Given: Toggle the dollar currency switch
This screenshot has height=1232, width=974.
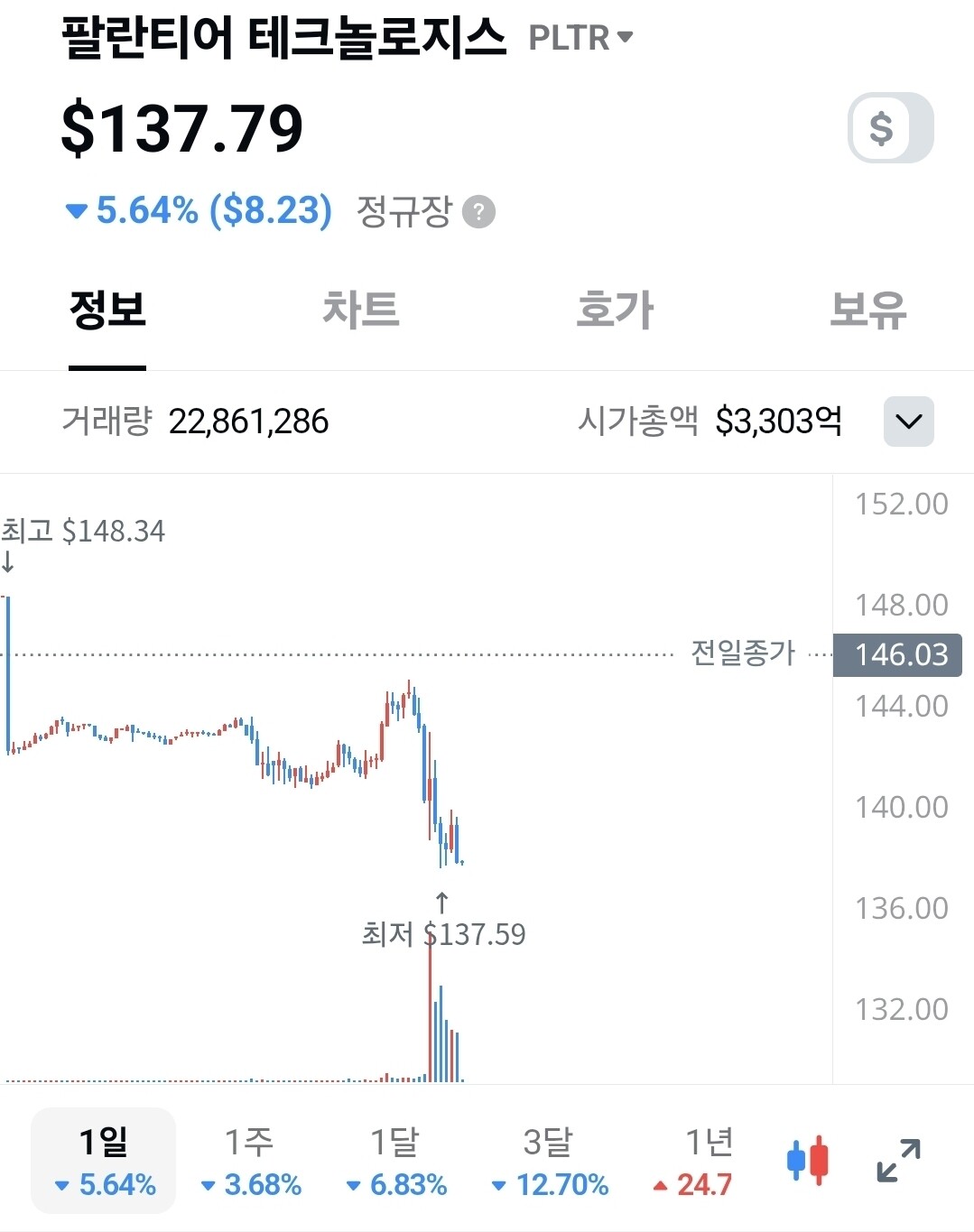Looking at the screenshot, I should pyautogui.click(x=890, y=127).
